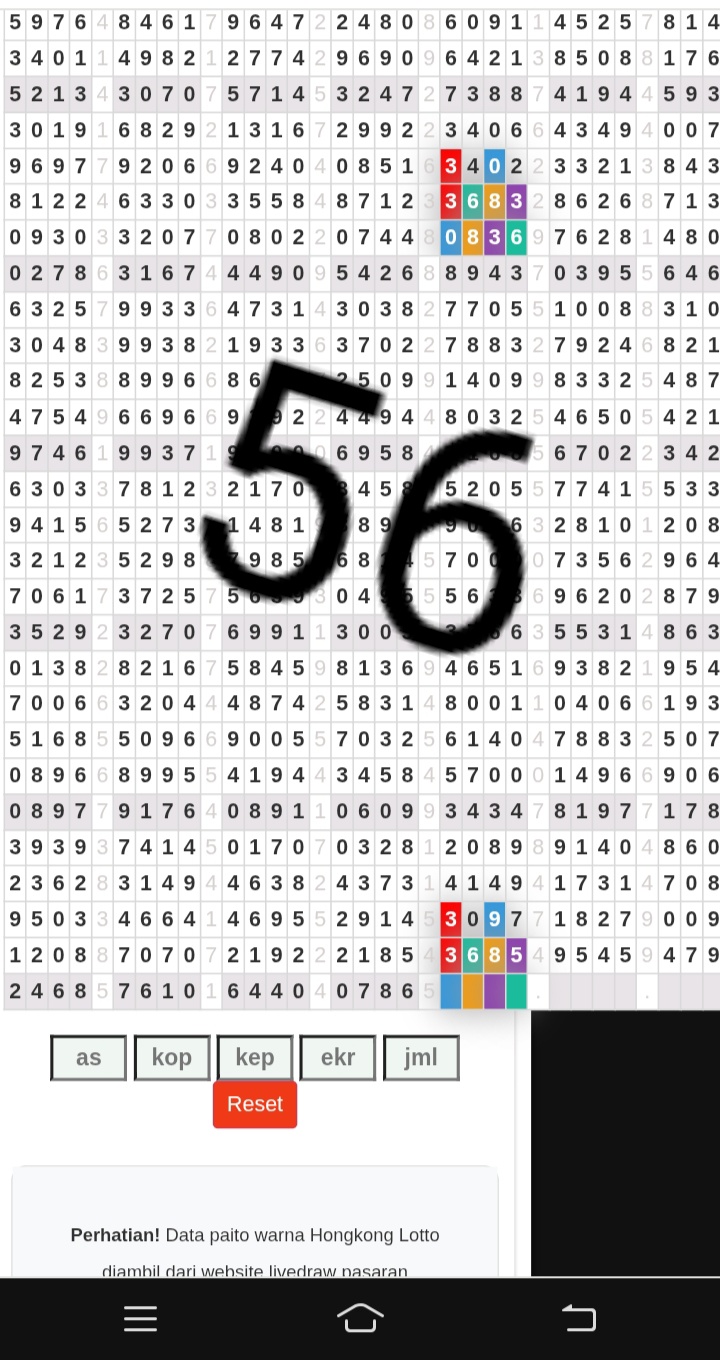The height and width of the screenshot is (1360, 720).
Task: Select the "kop" field
Action: point(172,1058)
